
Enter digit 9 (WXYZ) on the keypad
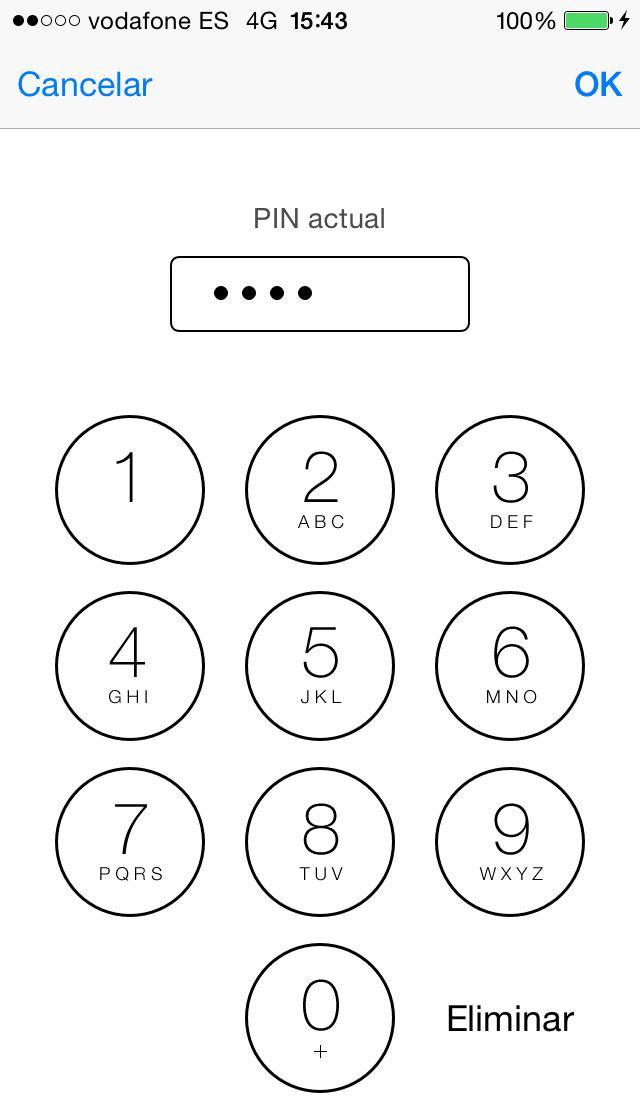[510, 842]
